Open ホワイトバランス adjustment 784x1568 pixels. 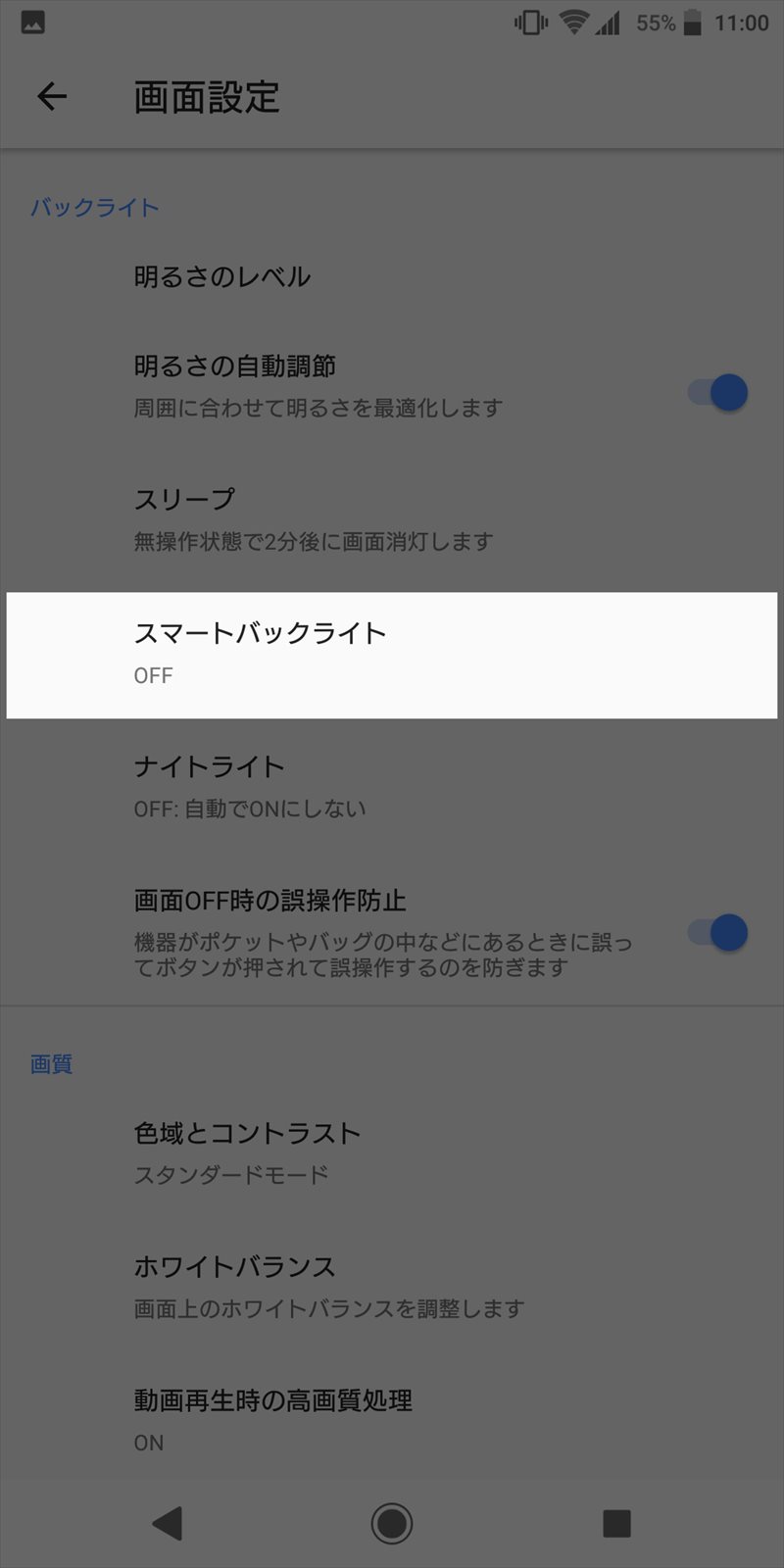(x=392, y=1286)
